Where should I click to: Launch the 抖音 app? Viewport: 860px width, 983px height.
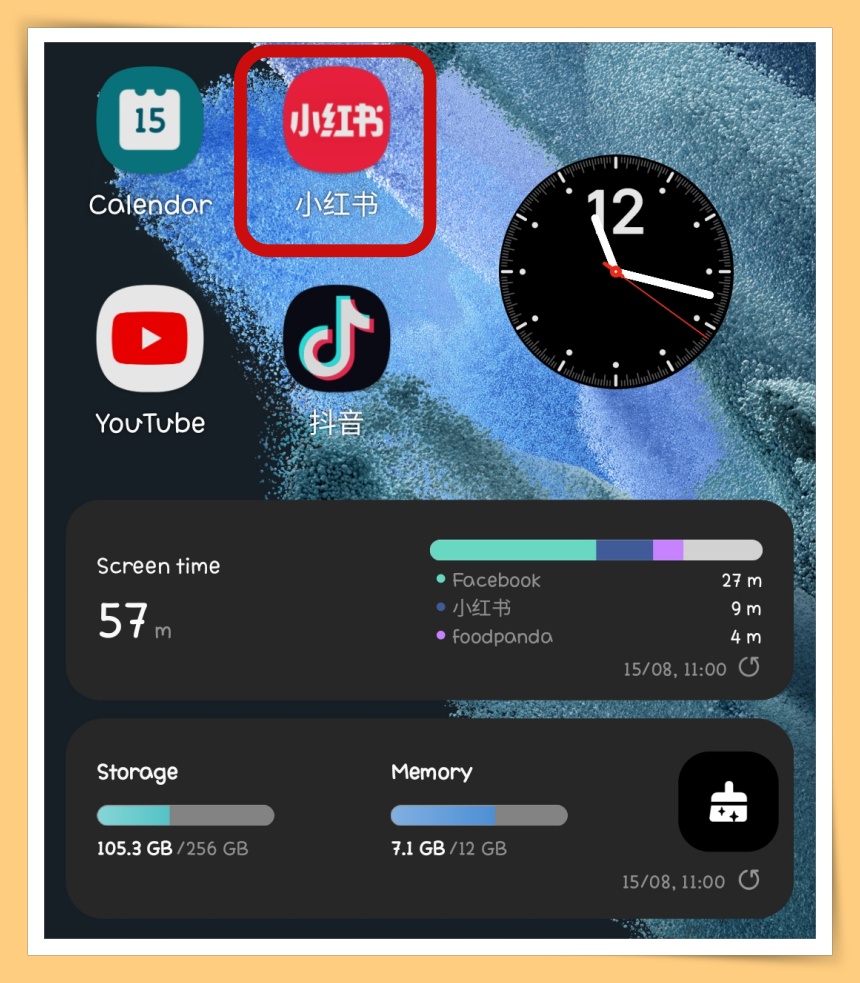click(x=336, y=338)
